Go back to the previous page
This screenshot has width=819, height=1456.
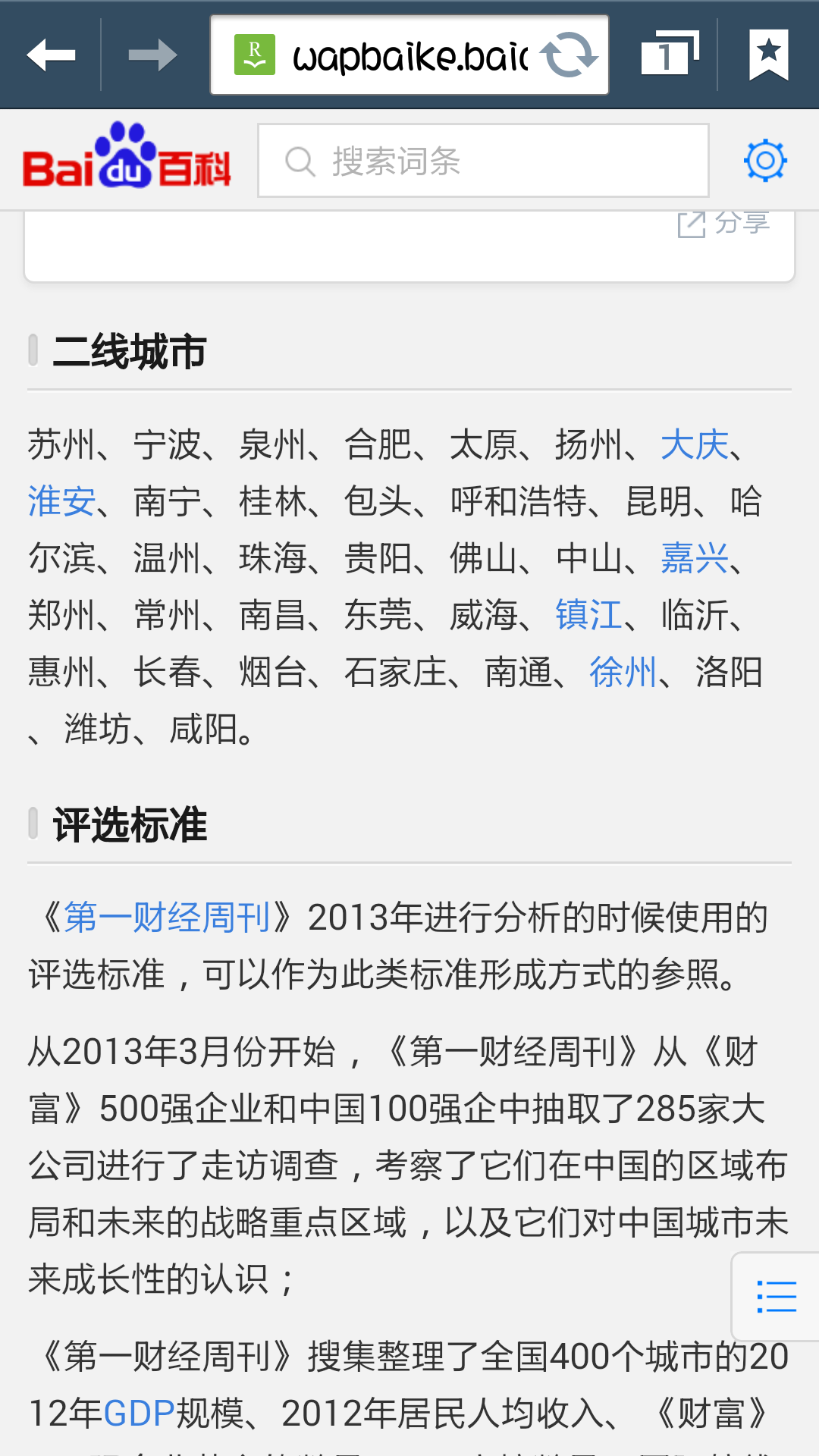point(51,55)
